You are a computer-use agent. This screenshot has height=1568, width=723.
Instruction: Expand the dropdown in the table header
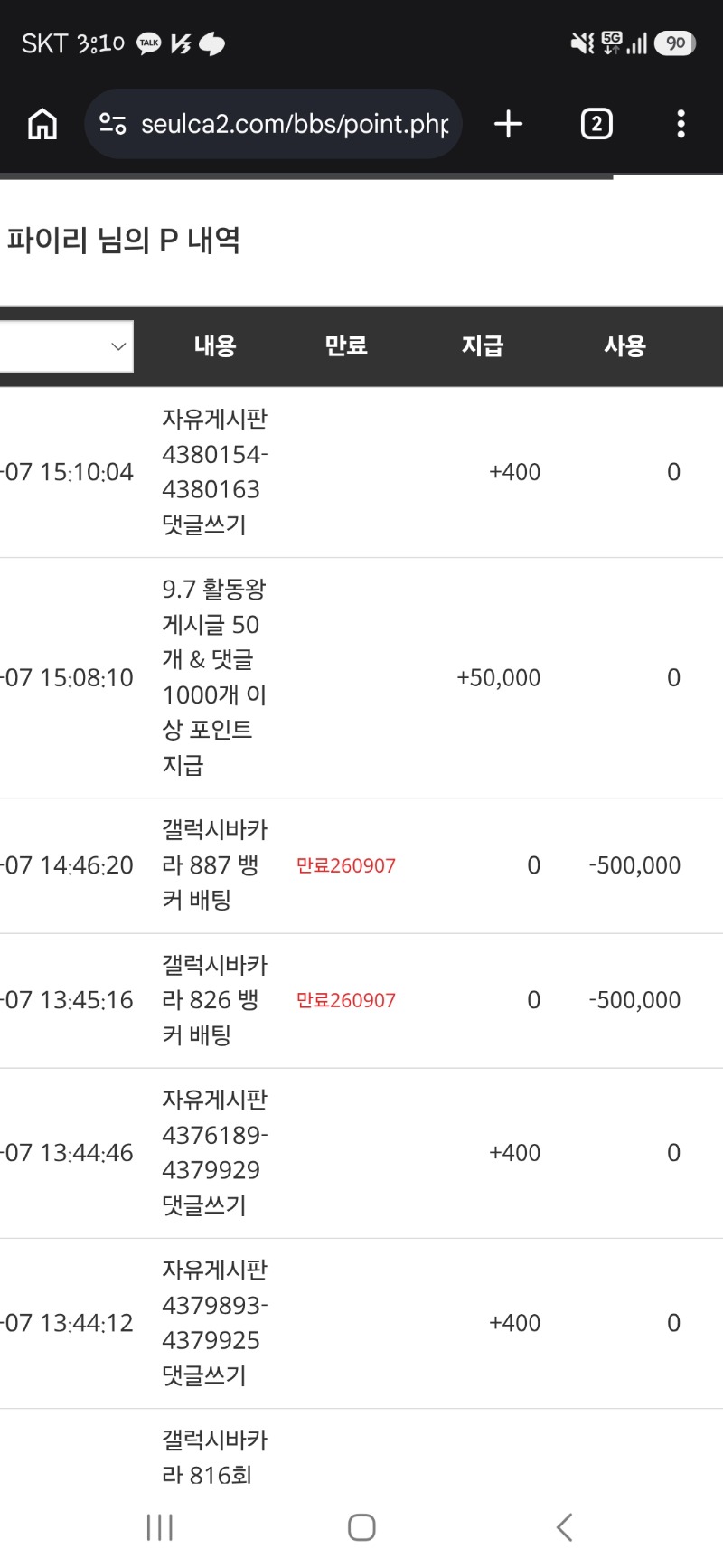point(67,346)
